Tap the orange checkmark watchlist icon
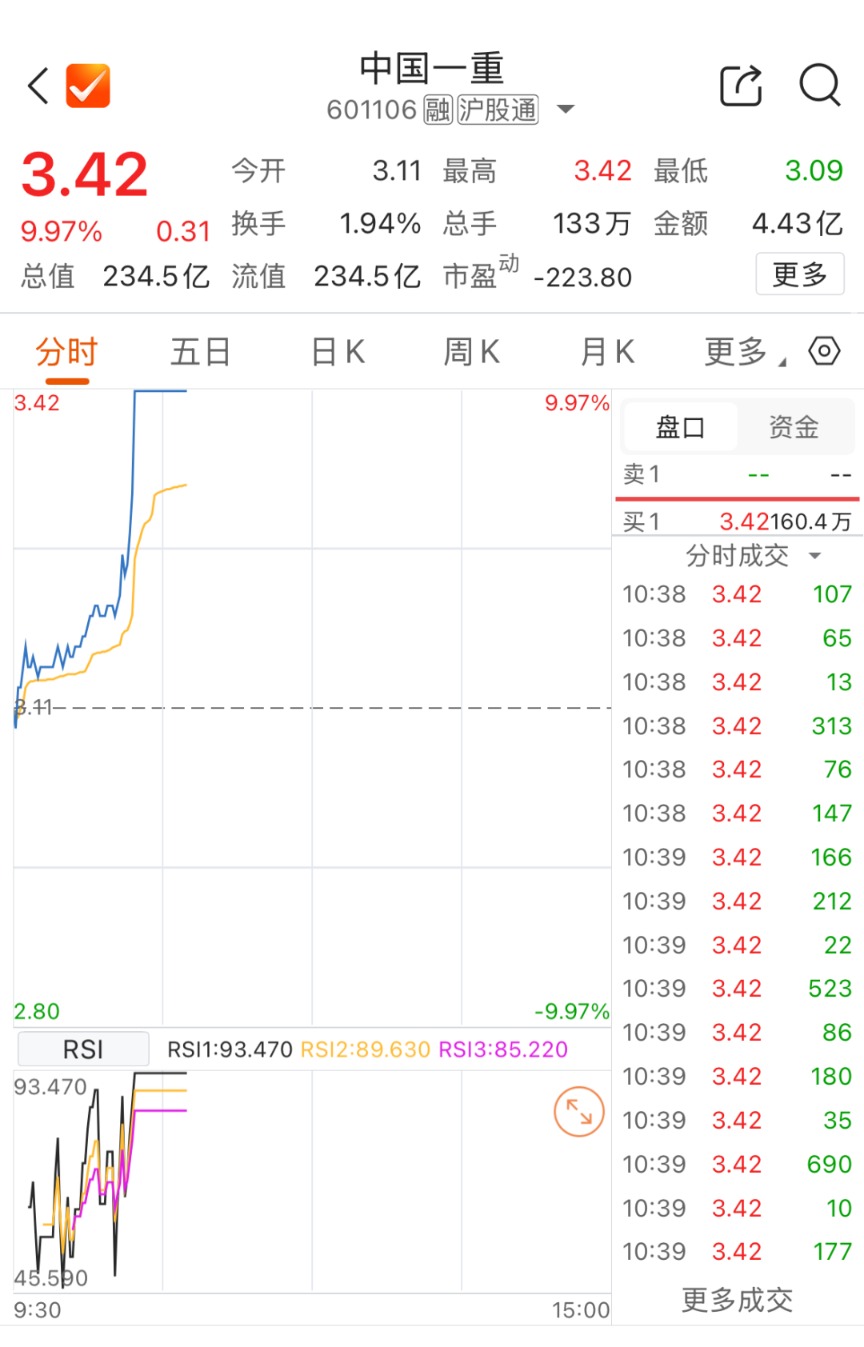This screenshot has height=1347, width=864. (x=88, y=86)
